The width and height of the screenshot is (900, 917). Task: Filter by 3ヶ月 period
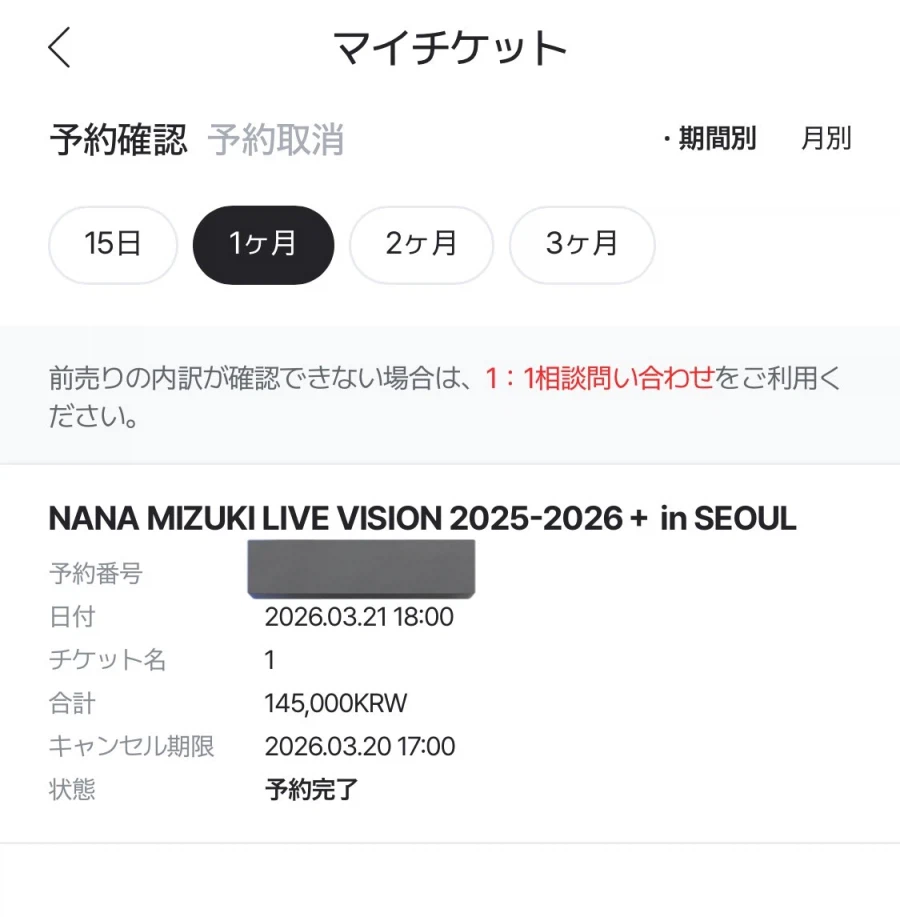click(x=582, y=245)
